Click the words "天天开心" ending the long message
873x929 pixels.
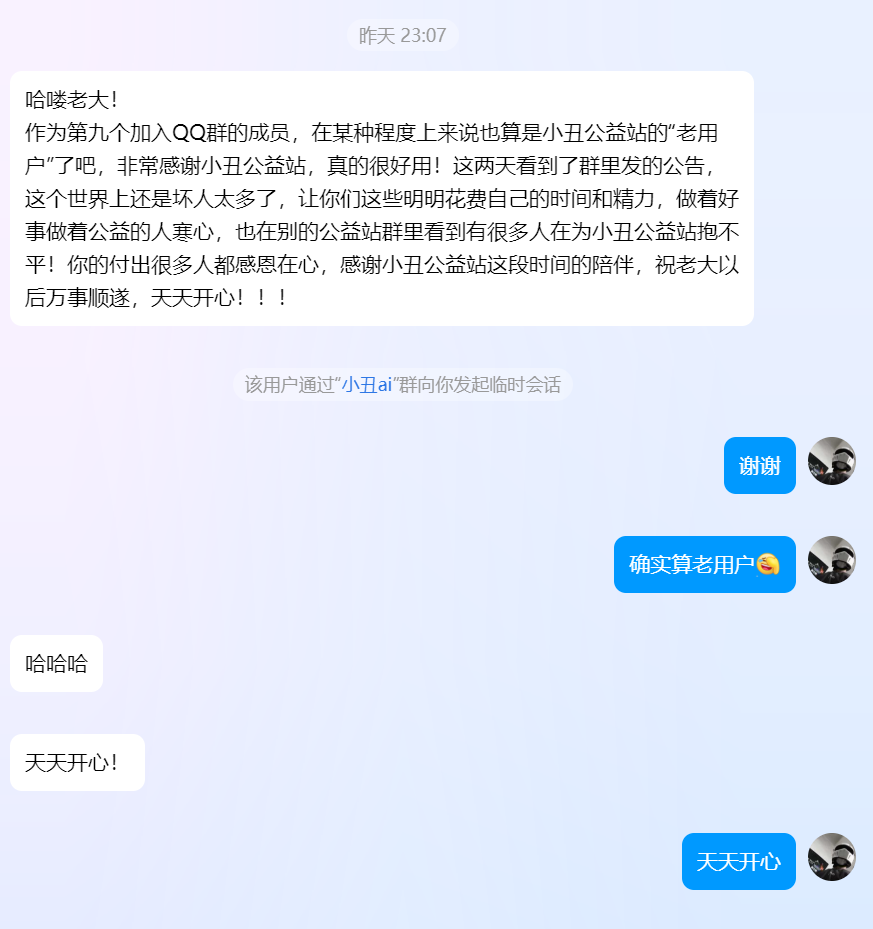pos(195,297)
